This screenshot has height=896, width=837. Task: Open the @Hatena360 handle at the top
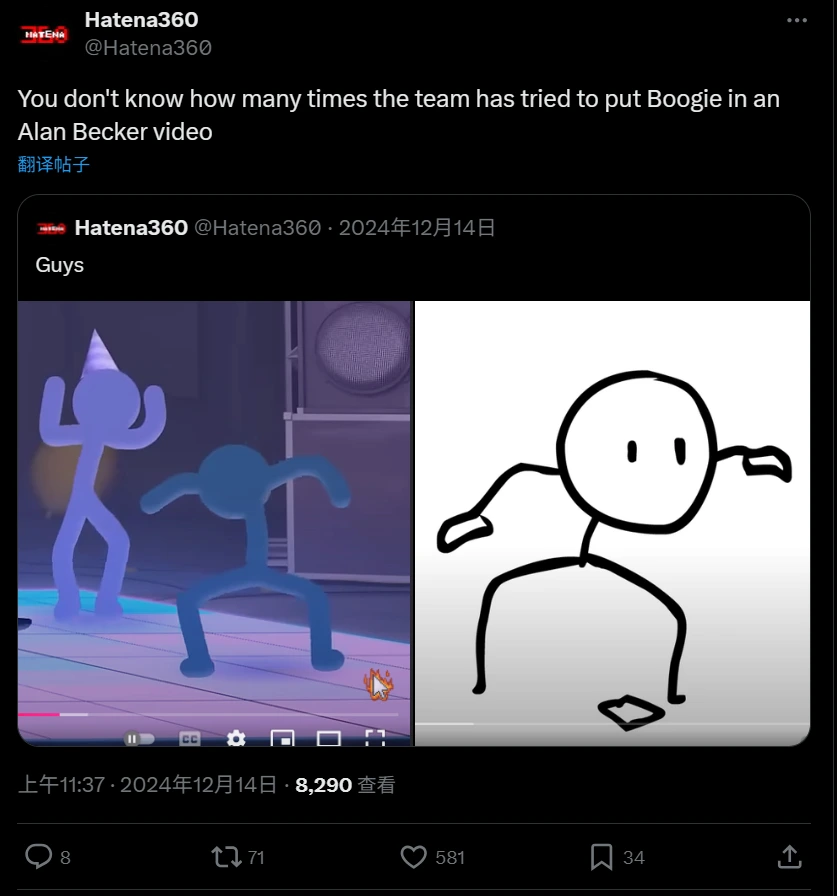[148, 47]
